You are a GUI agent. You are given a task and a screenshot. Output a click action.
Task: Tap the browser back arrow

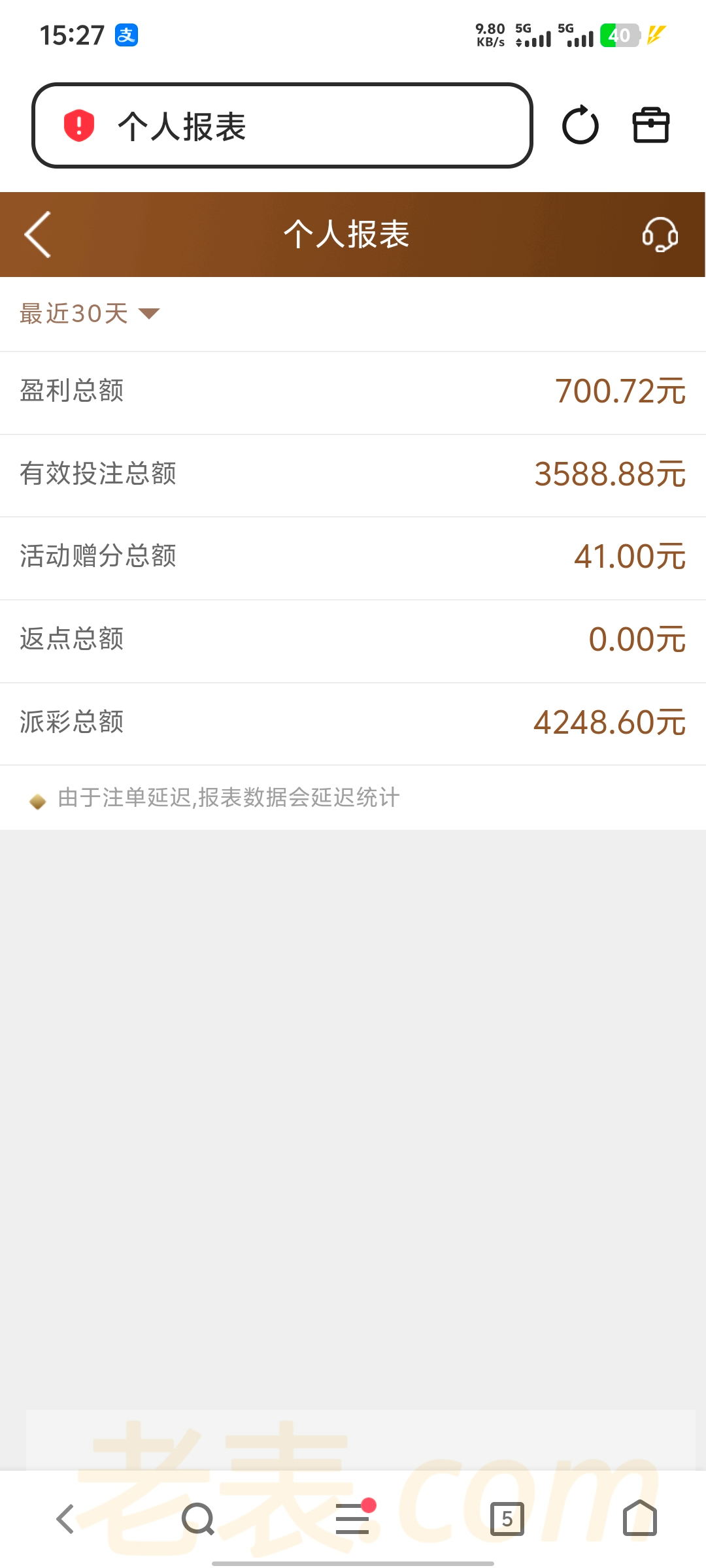tap(65, 1519)
